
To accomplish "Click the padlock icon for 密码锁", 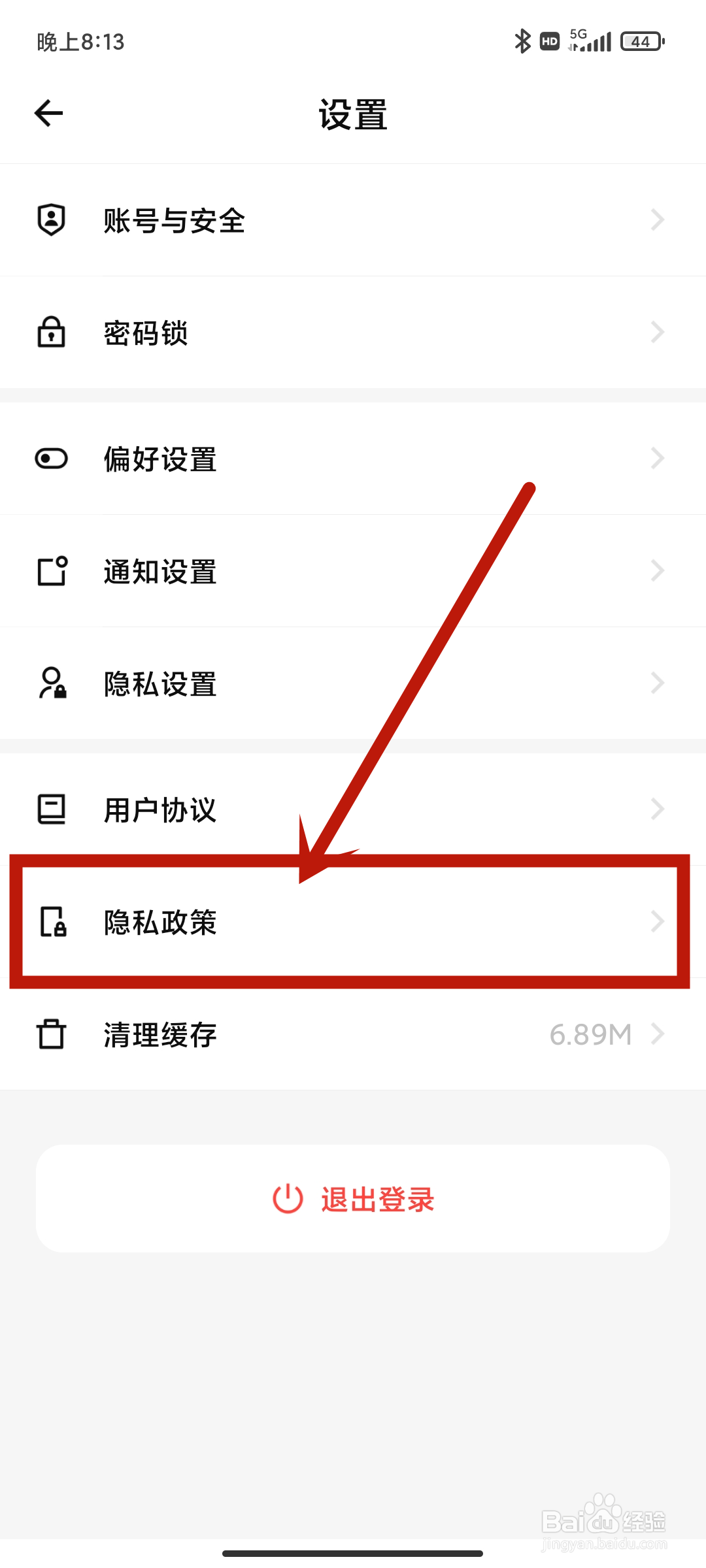I will point(51,332).
